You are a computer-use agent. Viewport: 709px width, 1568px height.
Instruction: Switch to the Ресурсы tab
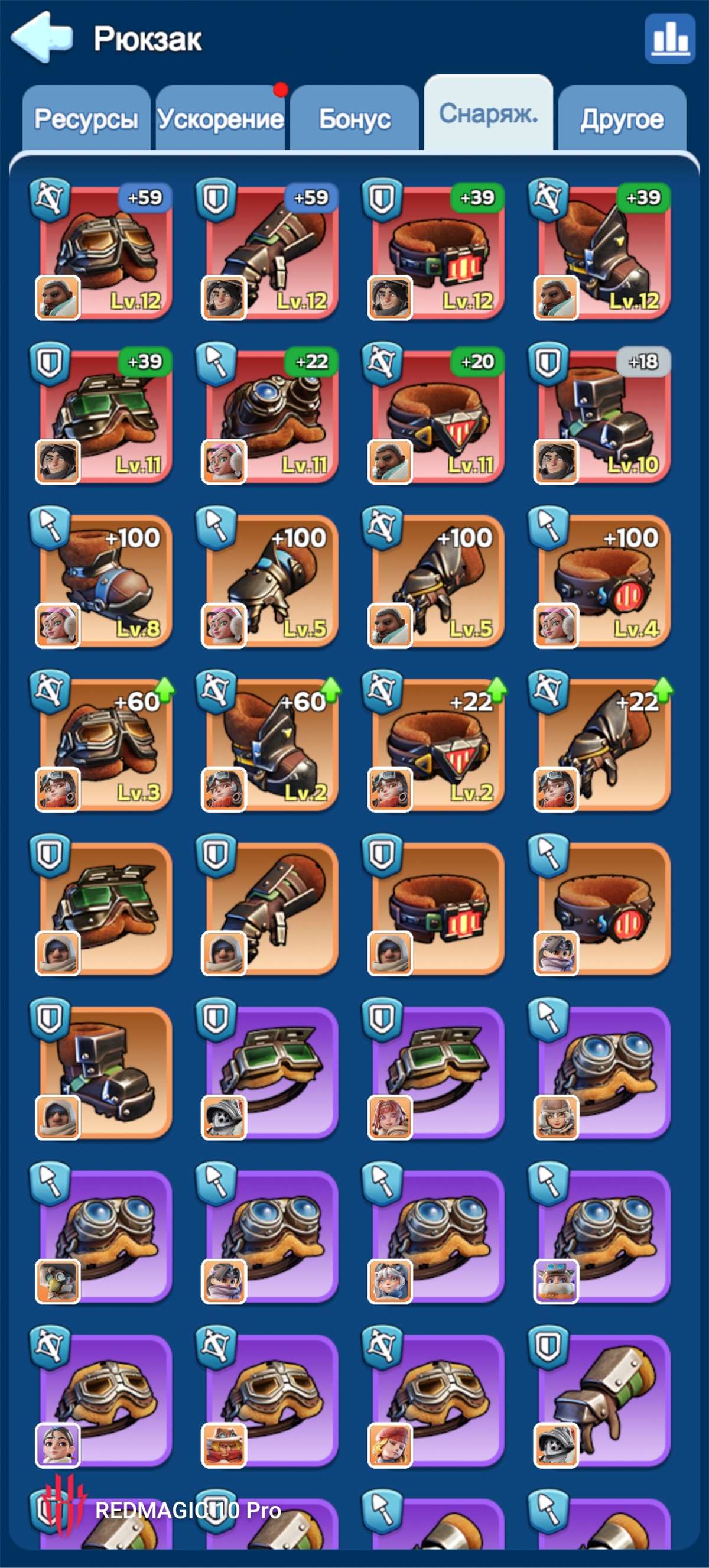(86, 119)
